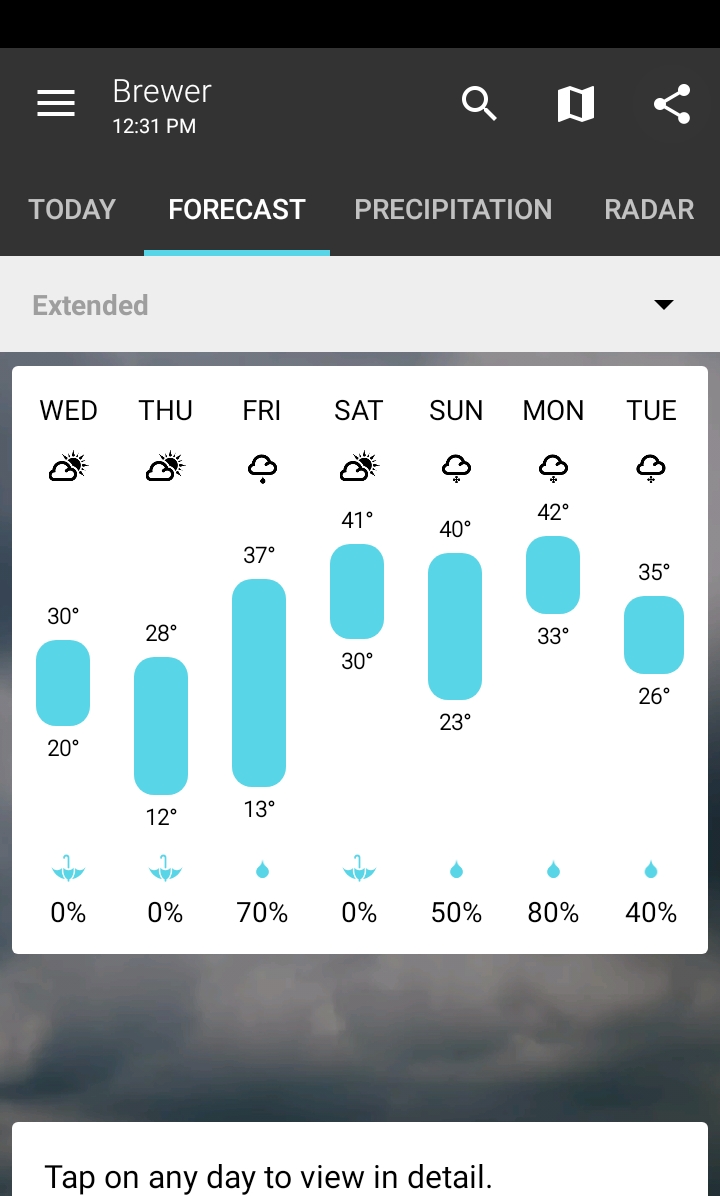
Task: View Monday's forecast in detail
Action: click(x=553, y=660)
